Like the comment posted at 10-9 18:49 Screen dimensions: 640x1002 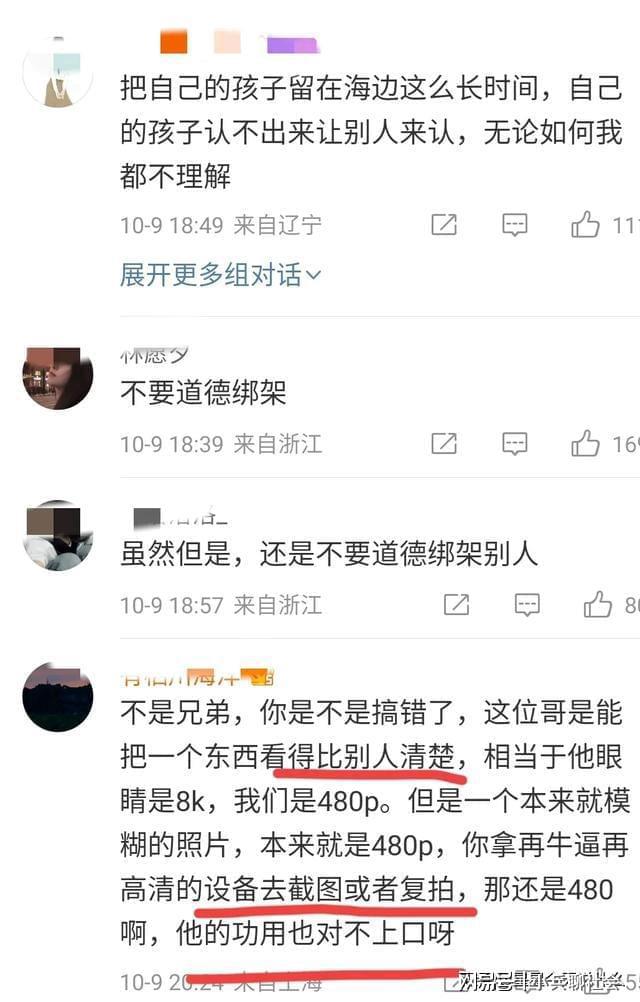(x=586, y=225)
